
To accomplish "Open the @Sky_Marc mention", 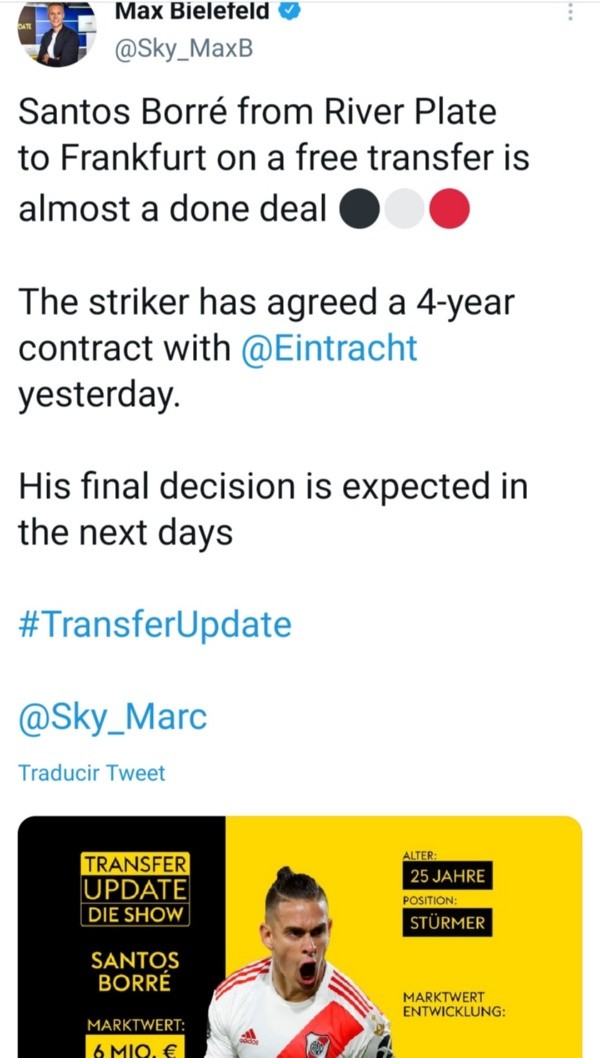I will pyautogui.click(x=113, y=716).
